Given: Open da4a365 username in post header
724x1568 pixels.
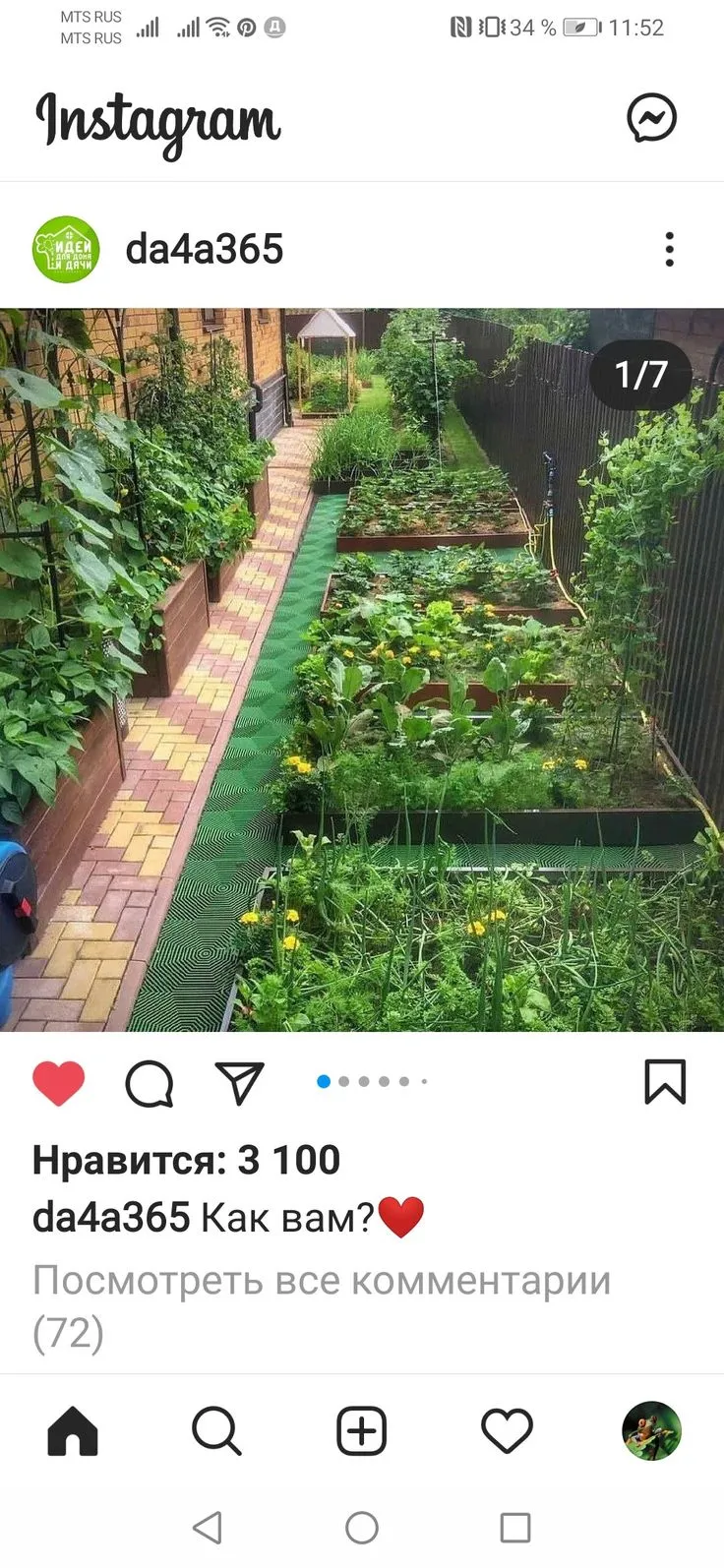Looking at the screenshot, I should coord(205,250).
